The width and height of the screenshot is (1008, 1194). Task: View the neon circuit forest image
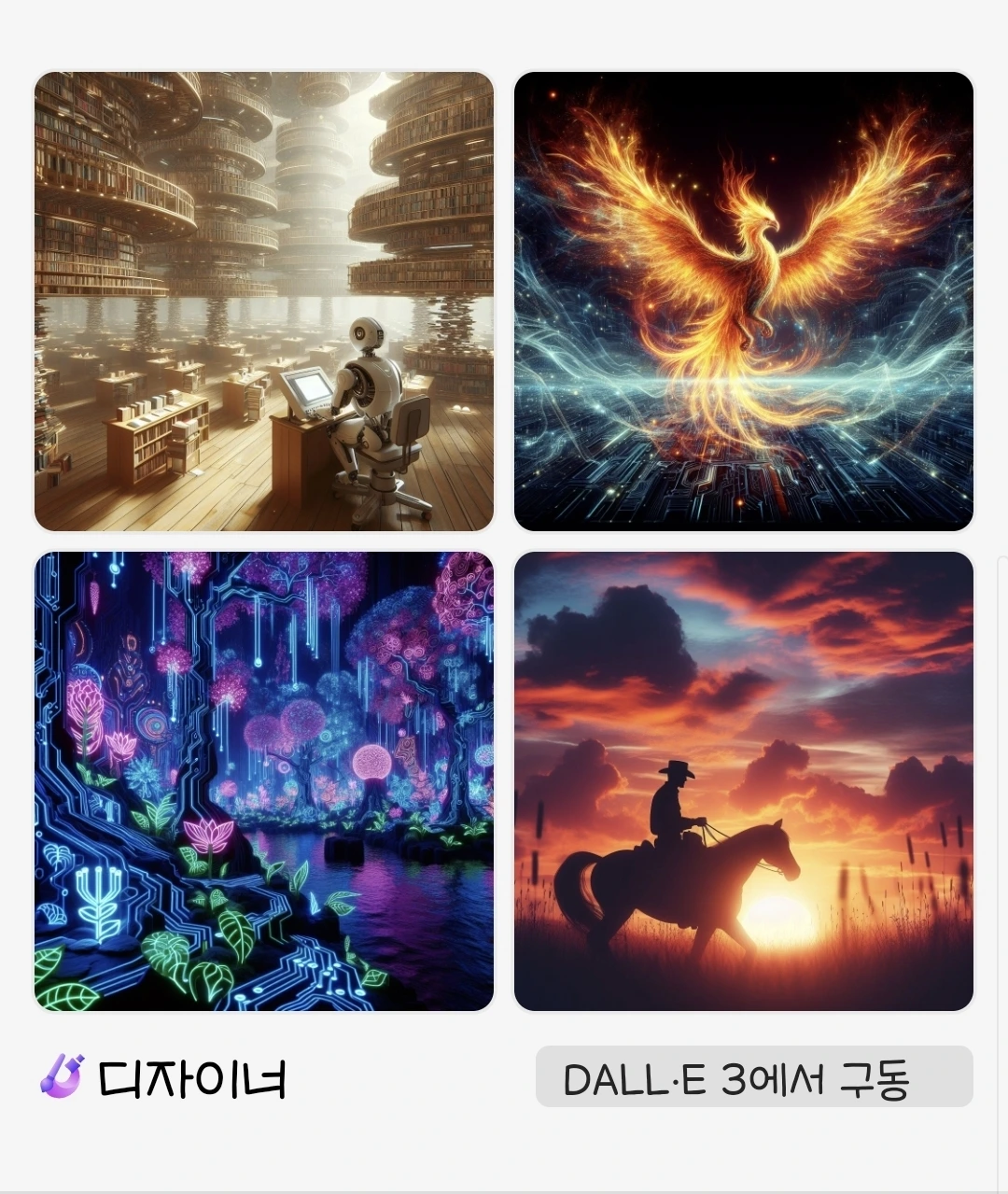point(264,781)
